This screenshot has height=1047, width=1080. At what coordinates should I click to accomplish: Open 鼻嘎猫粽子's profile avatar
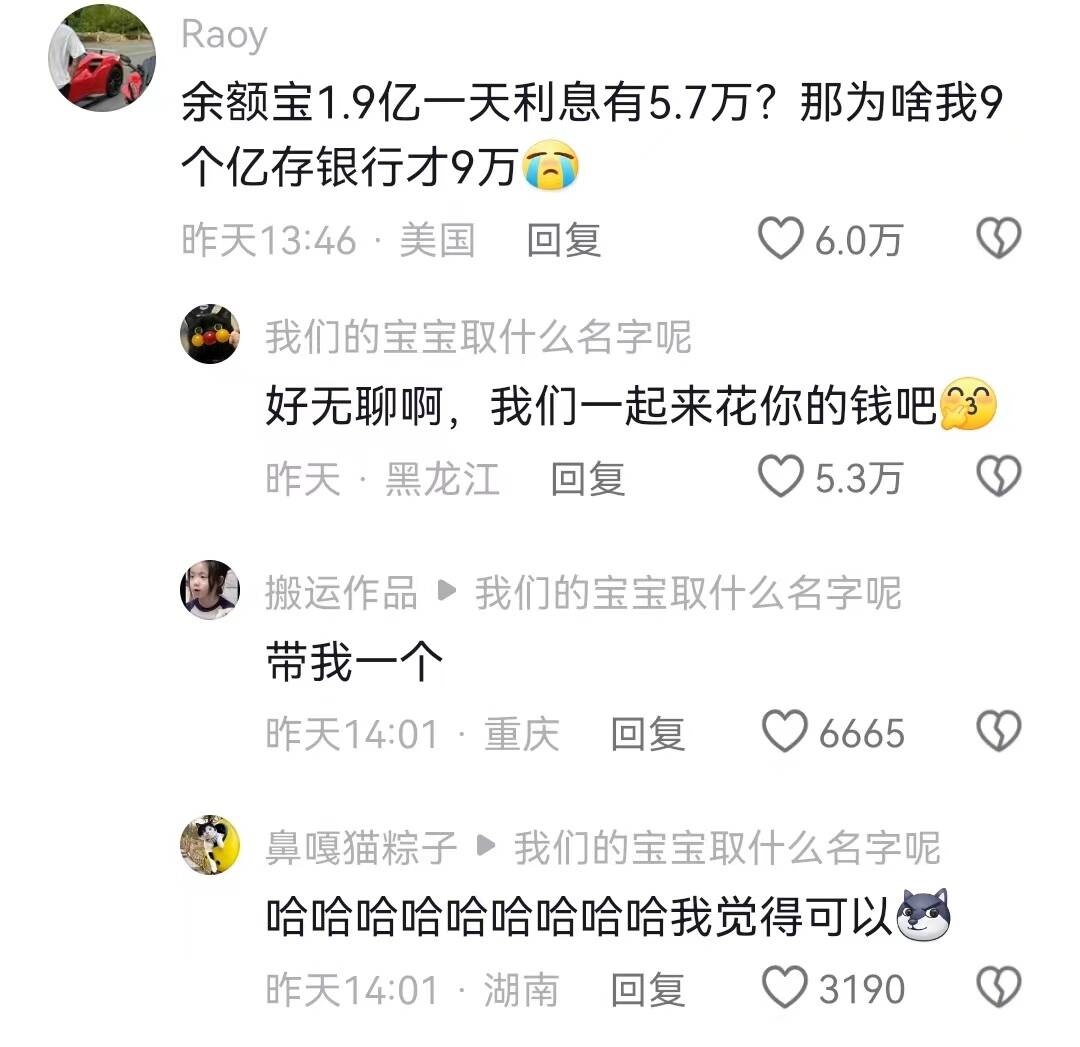(x=210, y=845)
